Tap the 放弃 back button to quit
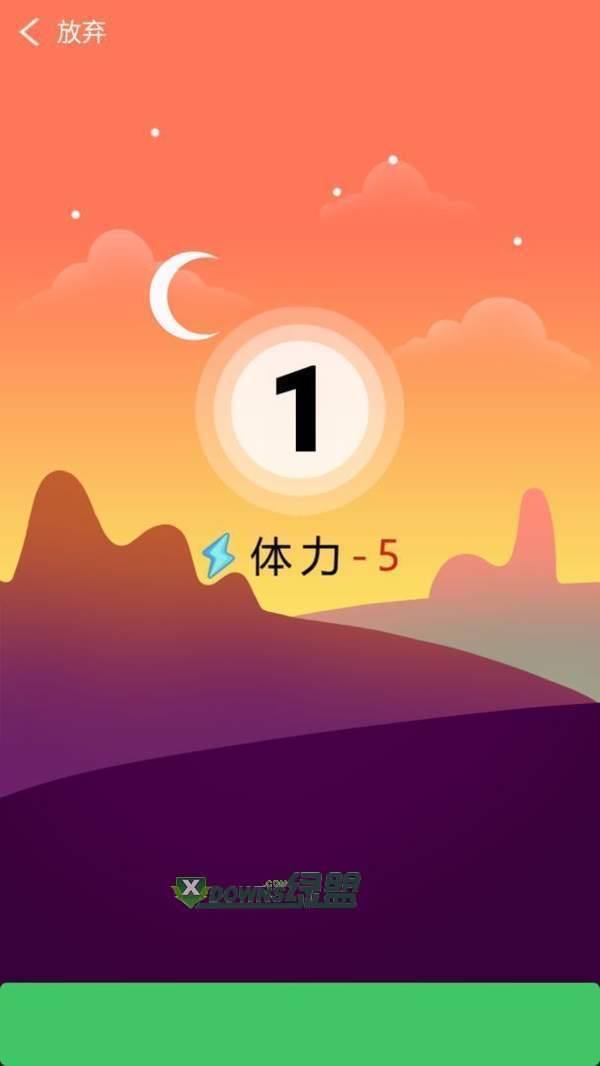Image resolution: width=600 pixels, height=1066 pixels. pos(62,32)
